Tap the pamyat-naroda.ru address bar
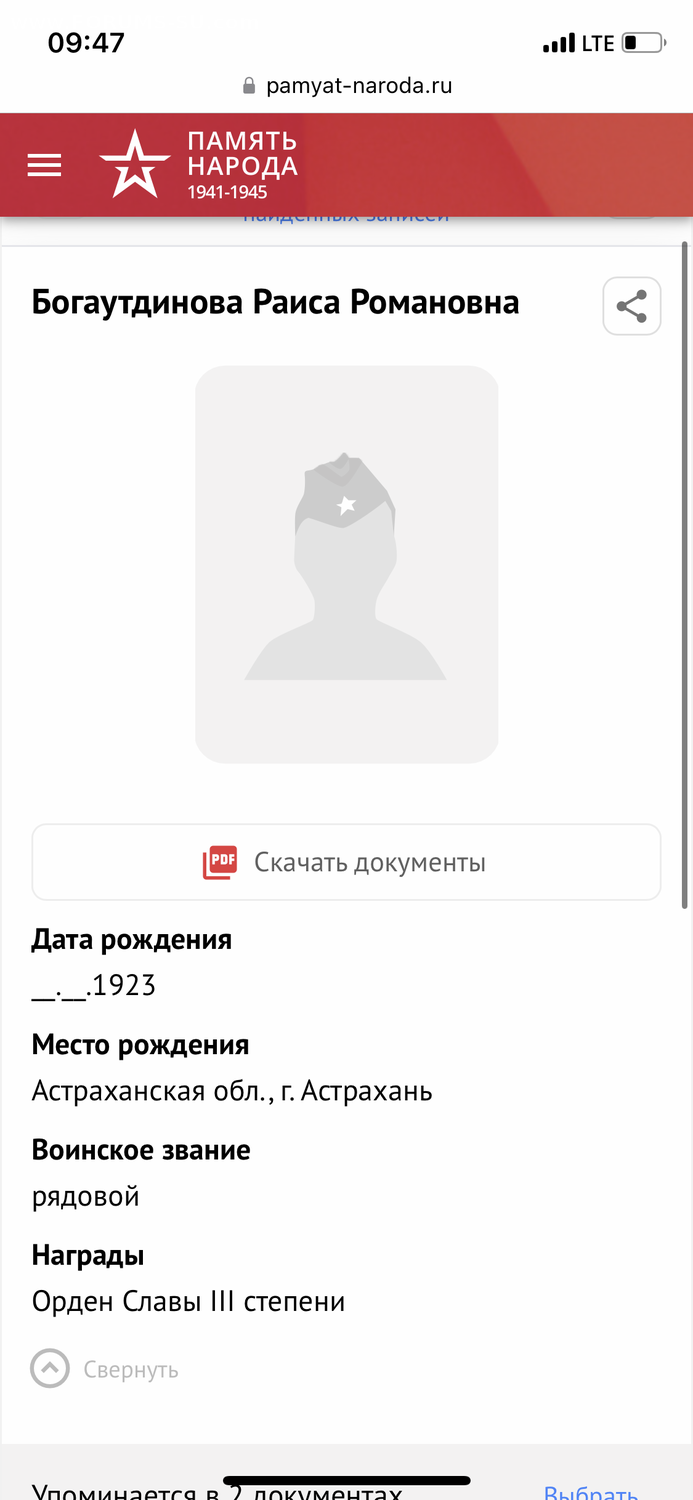Image resolution: width=693 pixels, height=1500 pixels. tap(347, 86)
